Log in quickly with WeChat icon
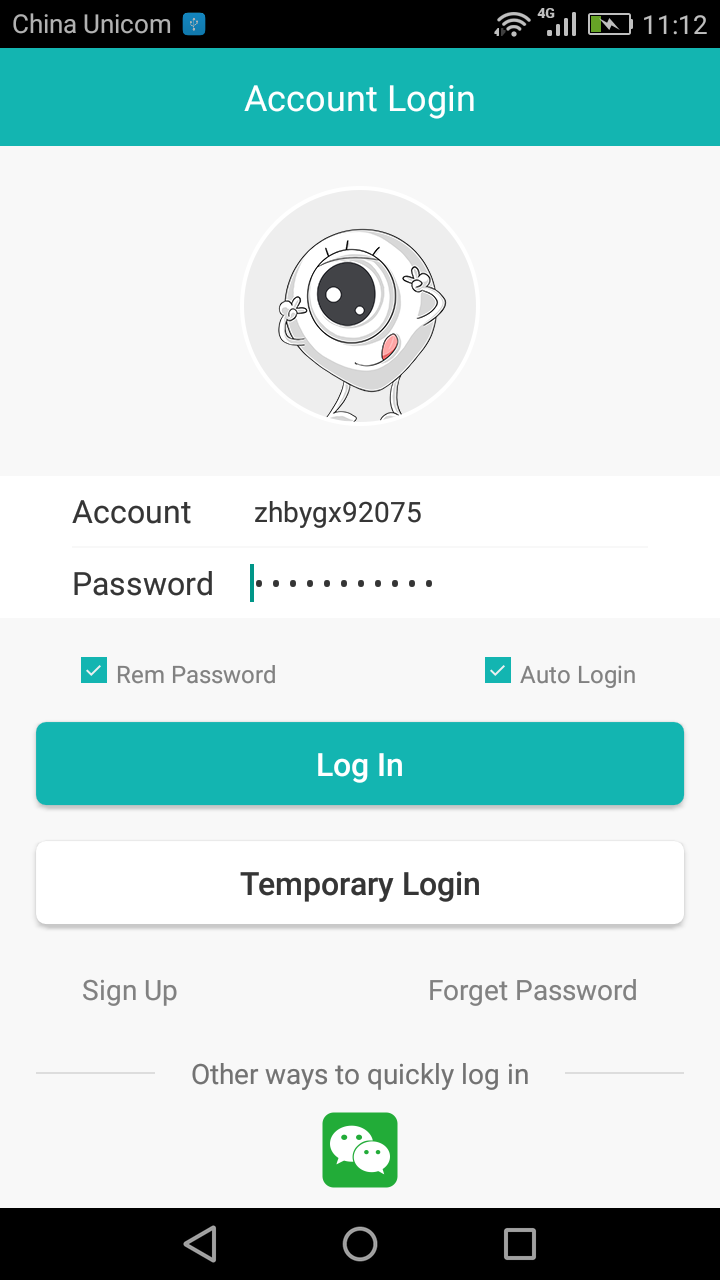The width and height of the screenshot is (720, 1280). (x=360, y=1150)
